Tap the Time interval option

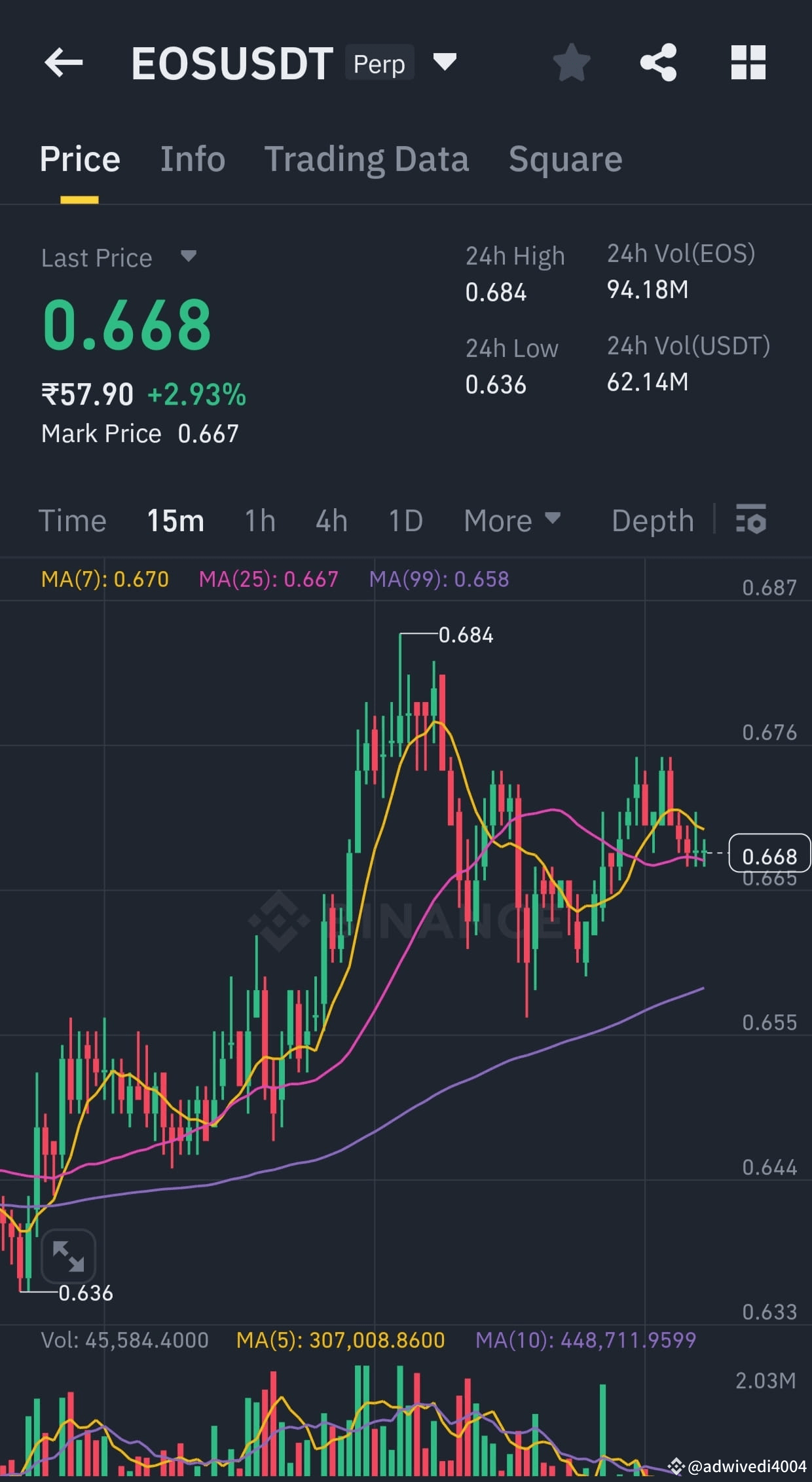tap(73, 519)
